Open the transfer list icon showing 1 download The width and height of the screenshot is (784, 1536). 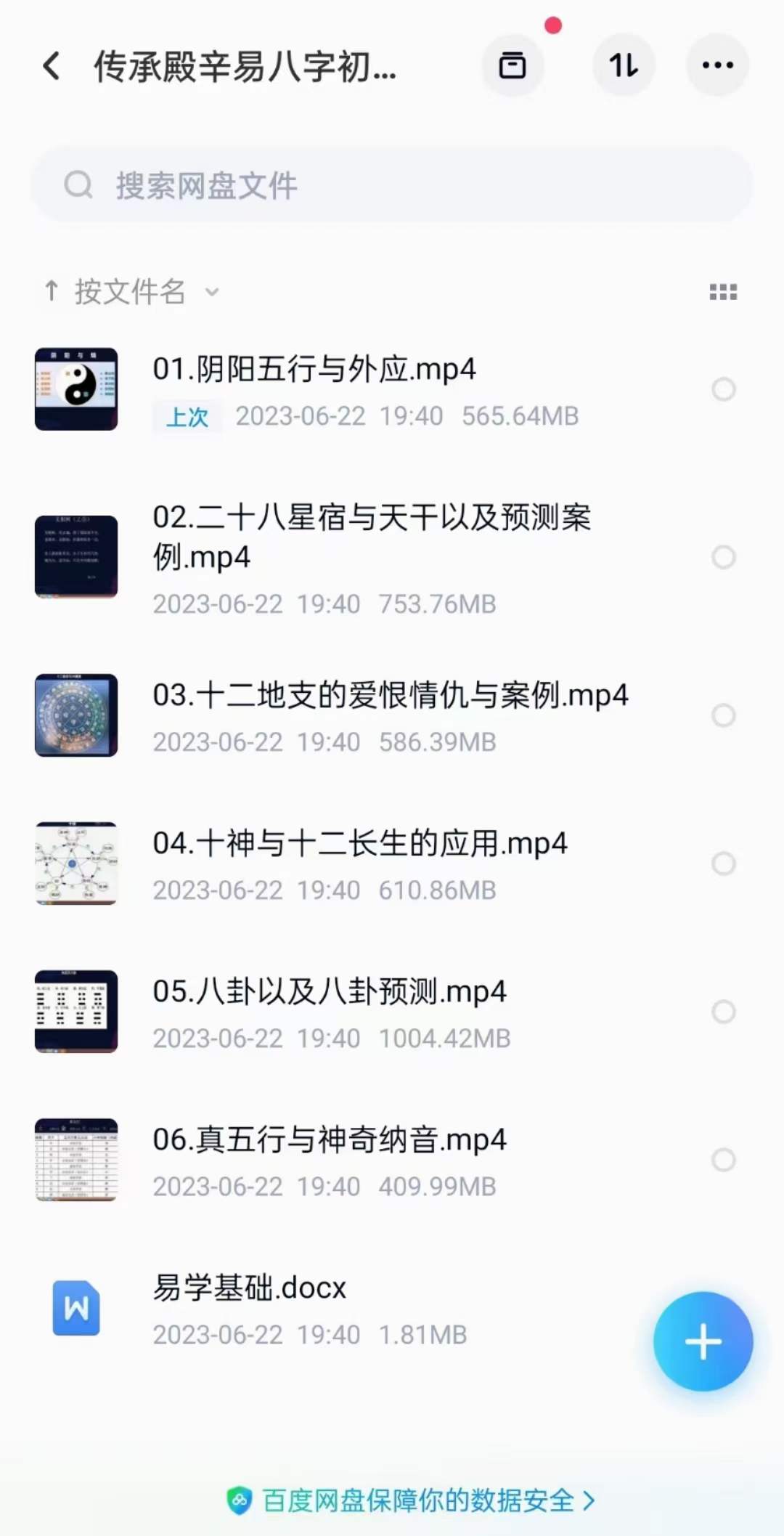(623, 65)
